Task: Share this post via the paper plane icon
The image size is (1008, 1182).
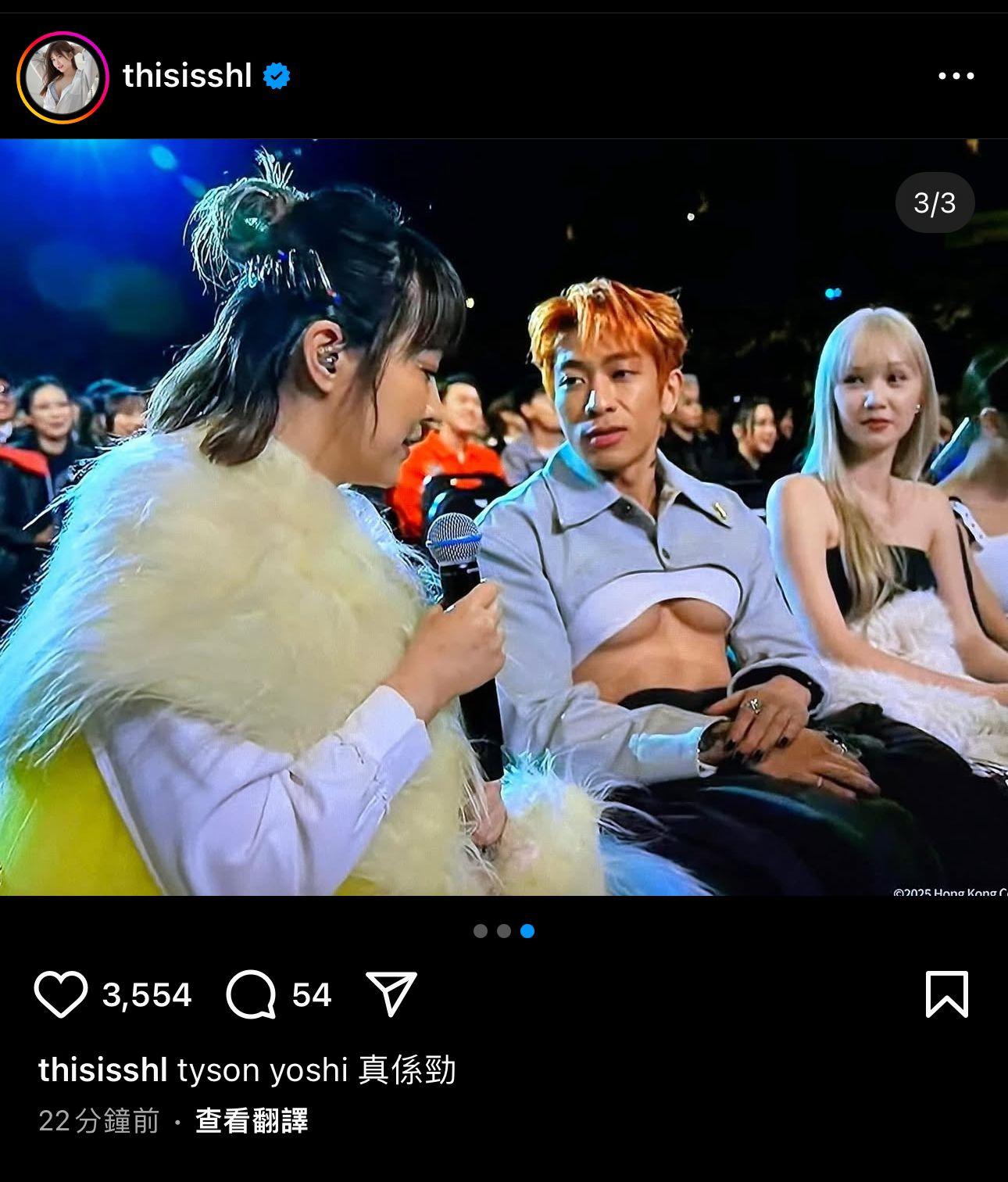Action: point(391,994)
